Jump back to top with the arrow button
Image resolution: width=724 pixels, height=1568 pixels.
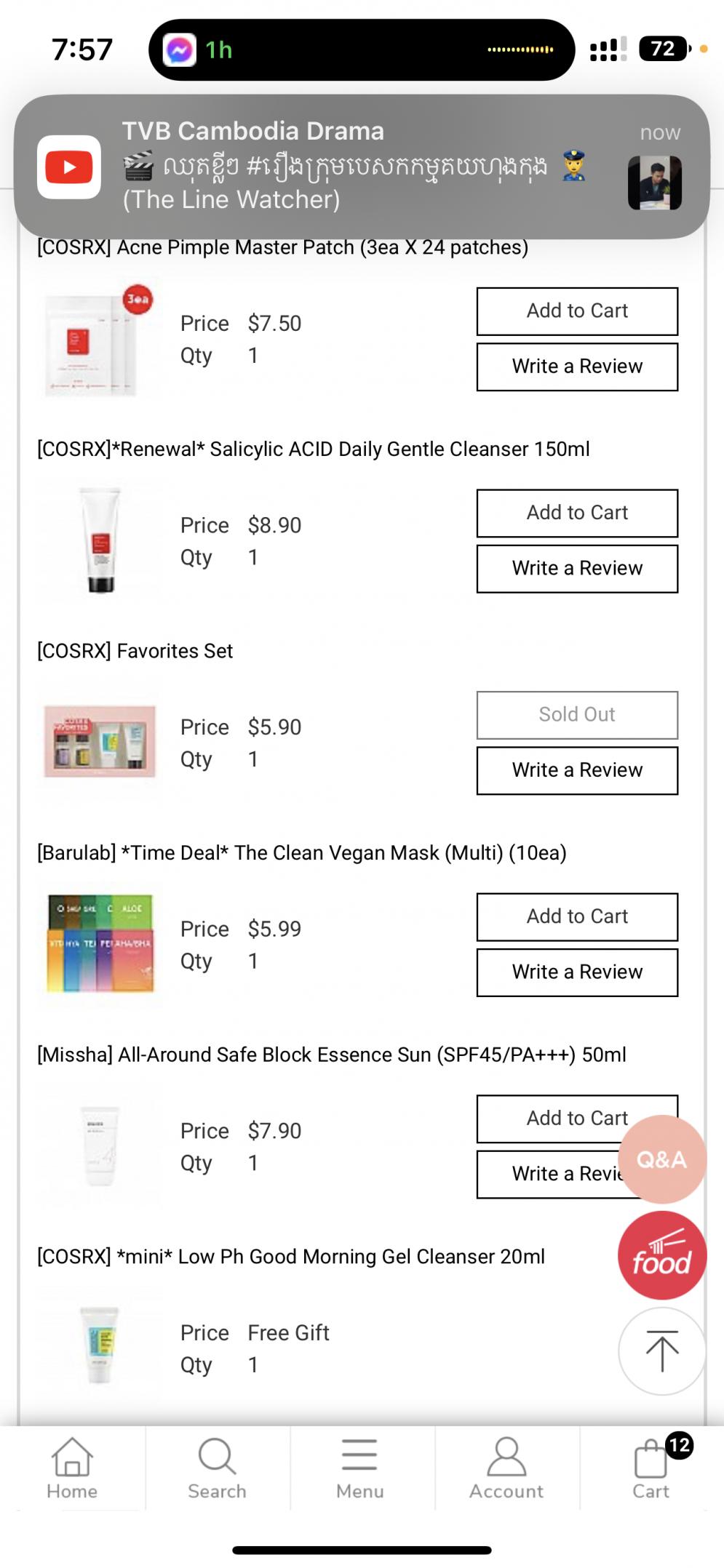coord(661,1351)
